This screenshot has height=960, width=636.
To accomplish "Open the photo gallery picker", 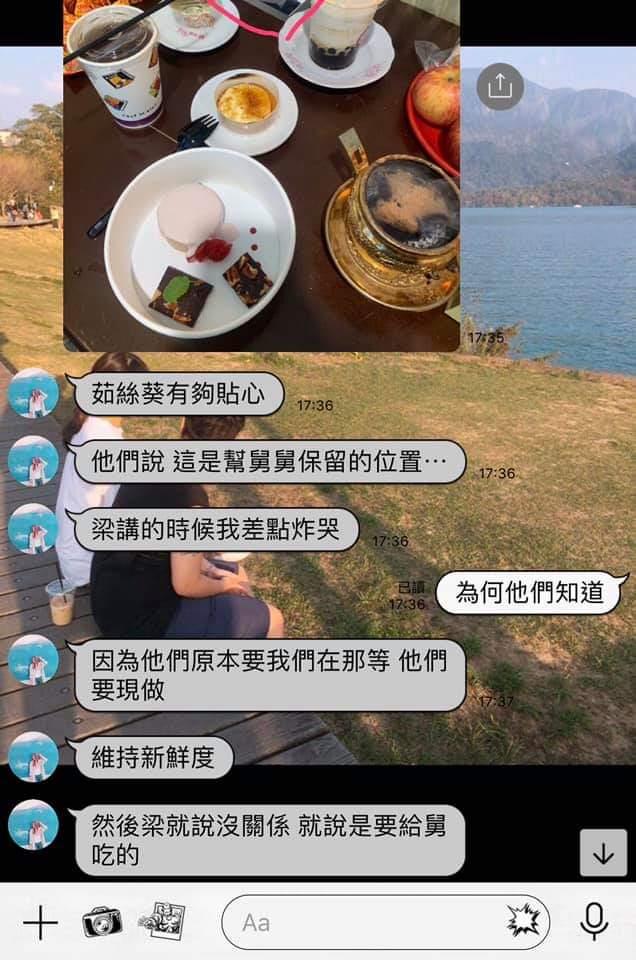I will pyautogui.click(x=161, y=920).
